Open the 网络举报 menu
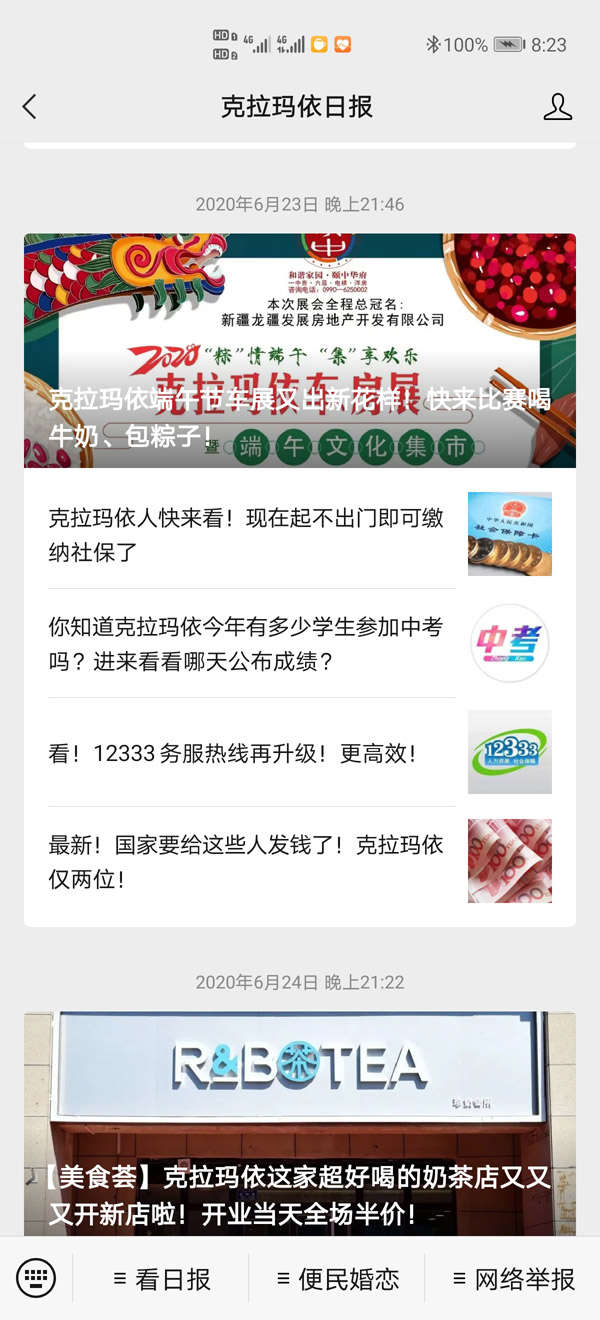The width and height of the screenshot is (600, 1320). pos(514,1278)
